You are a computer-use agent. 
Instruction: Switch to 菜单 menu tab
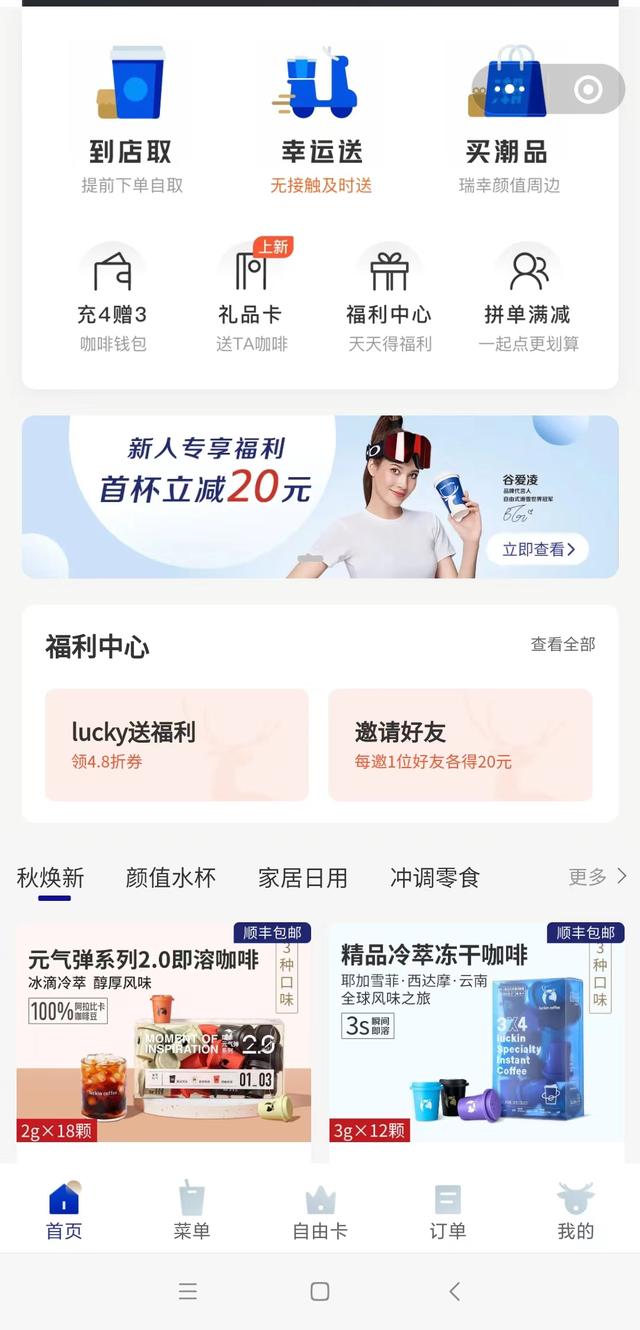191,1211
